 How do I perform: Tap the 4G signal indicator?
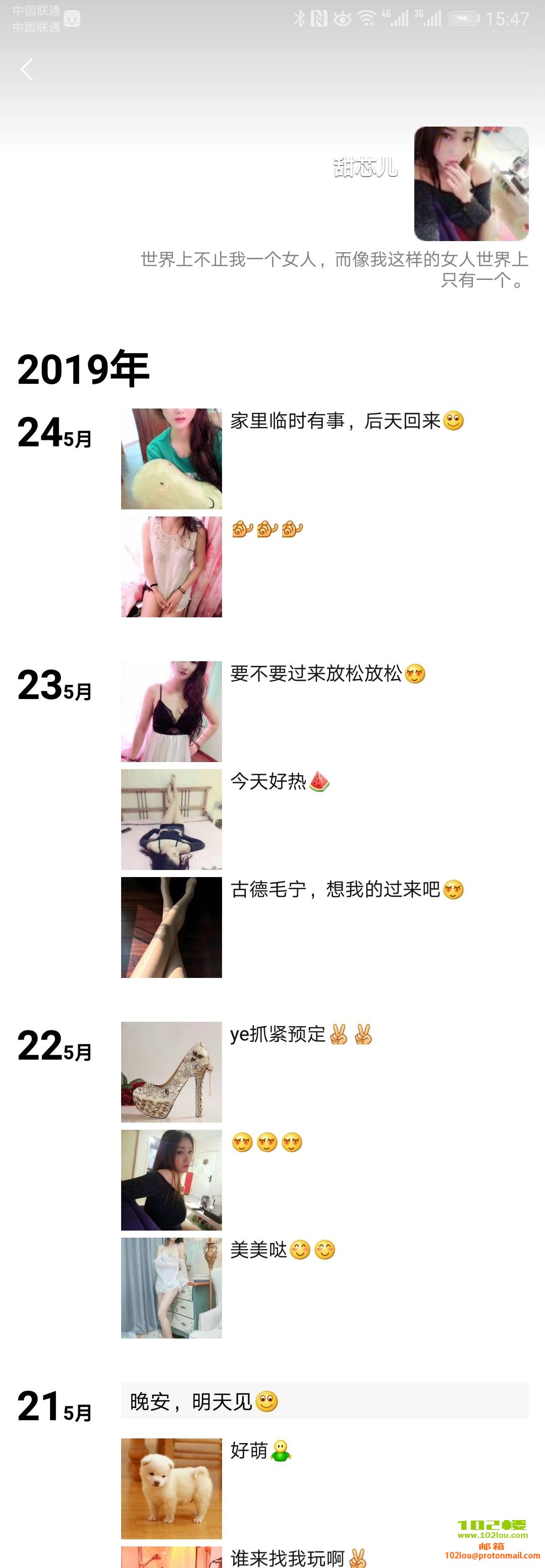tap(395, 18)
